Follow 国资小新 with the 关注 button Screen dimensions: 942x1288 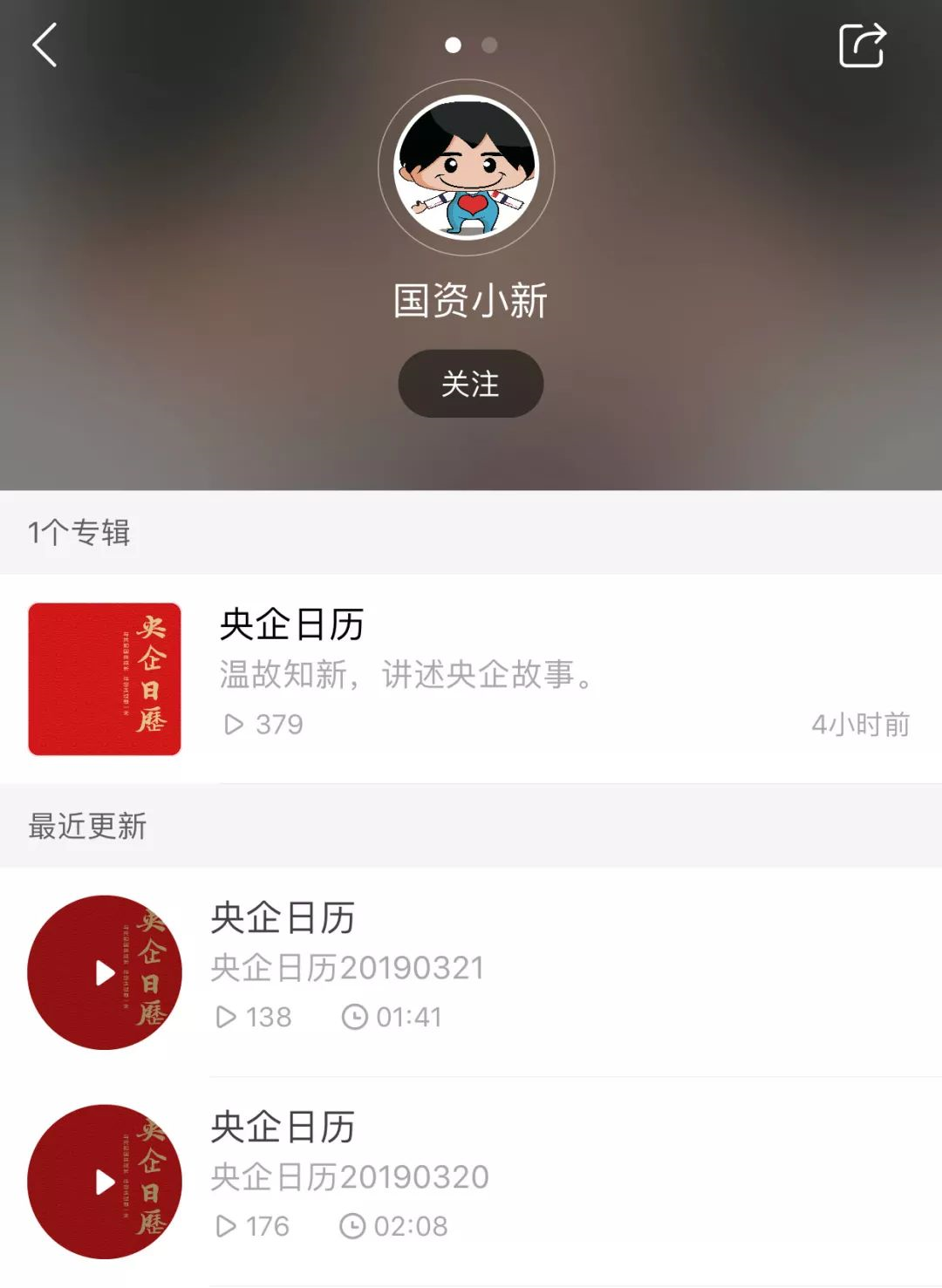tap(470, 384)
